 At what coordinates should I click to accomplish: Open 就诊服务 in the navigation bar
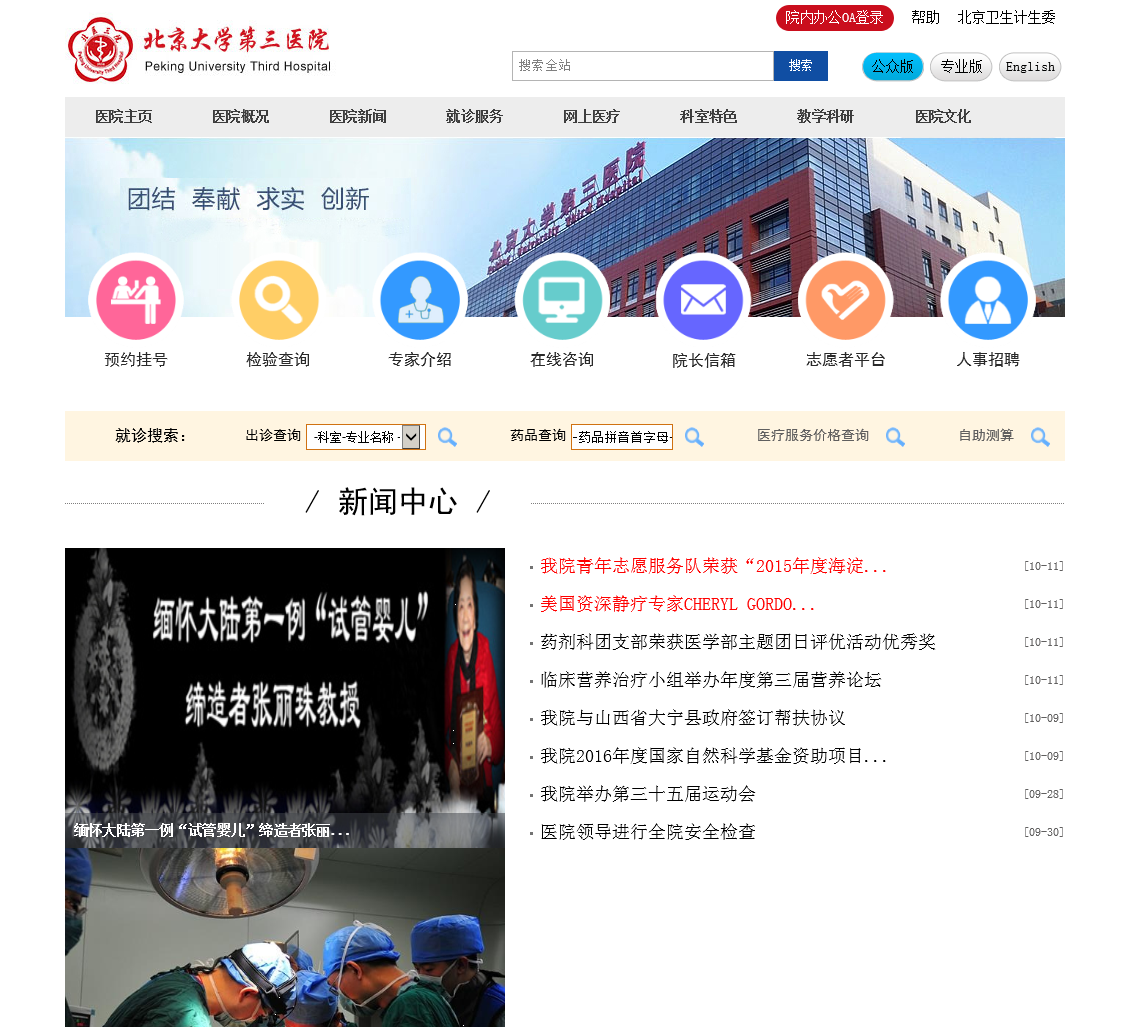[474, 117]
